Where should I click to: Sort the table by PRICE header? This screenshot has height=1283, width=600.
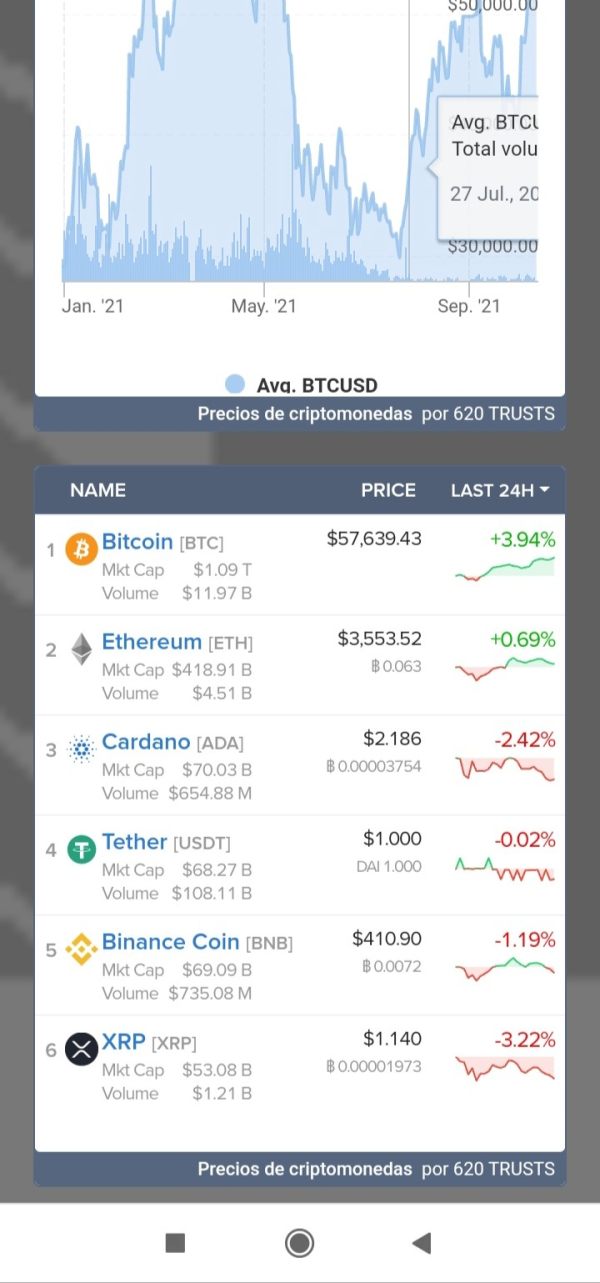tap(388, 490)
